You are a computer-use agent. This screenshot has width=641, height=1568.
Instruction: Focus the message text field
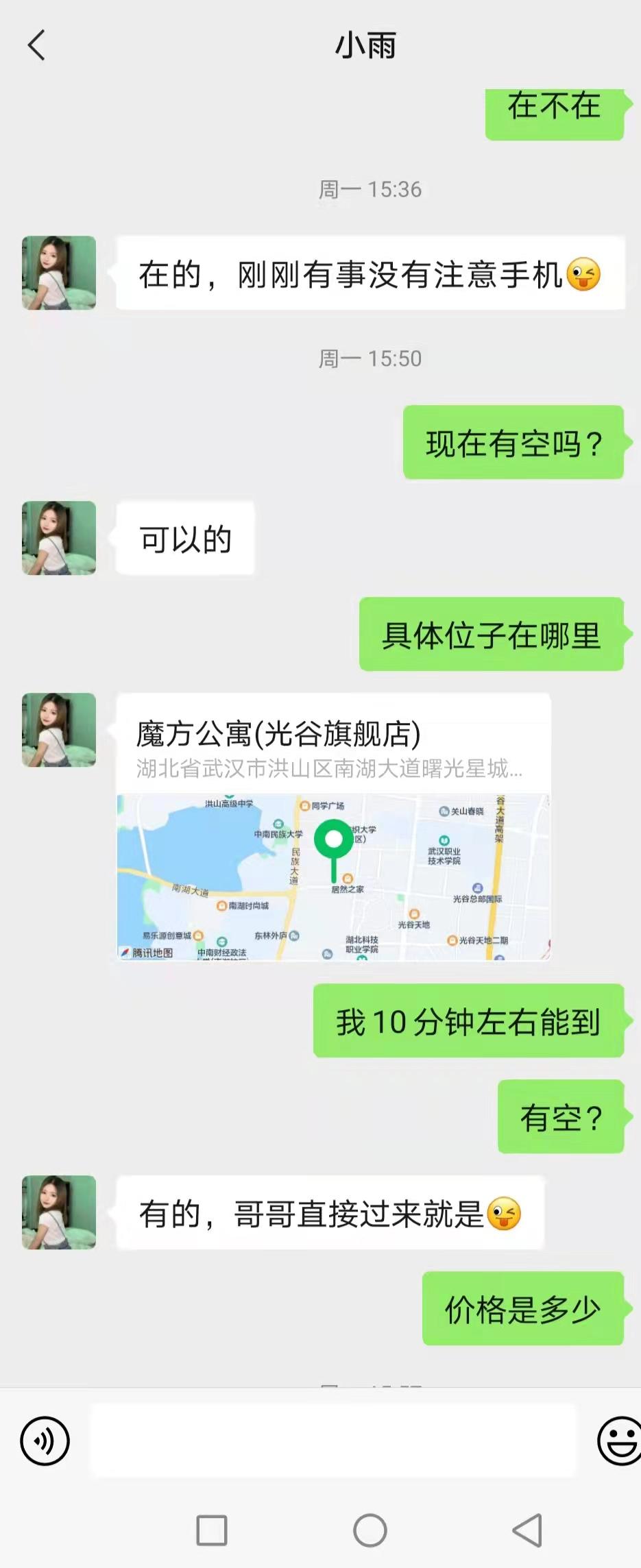tap(333, 1440)
